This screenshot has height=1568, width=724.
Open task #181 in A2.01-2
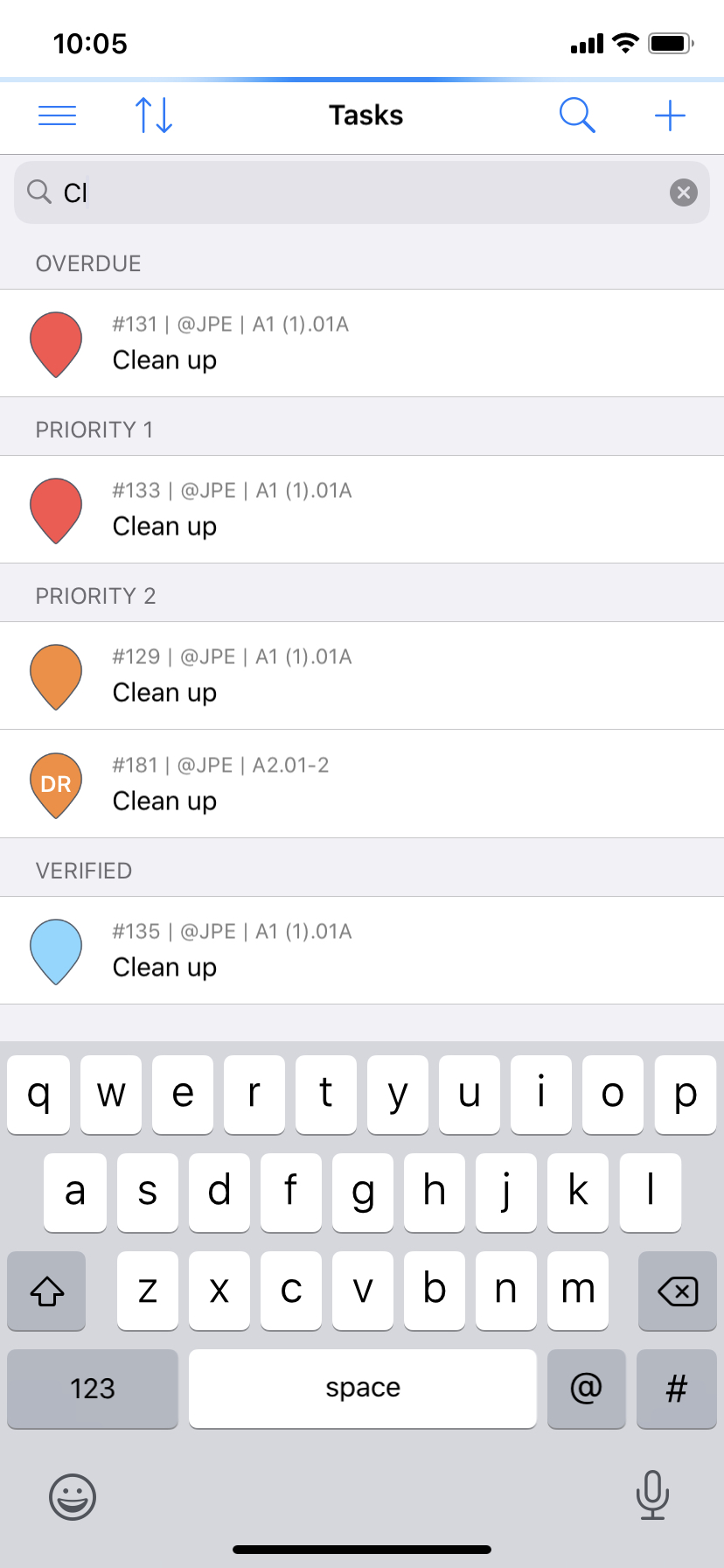coord(362,784)
